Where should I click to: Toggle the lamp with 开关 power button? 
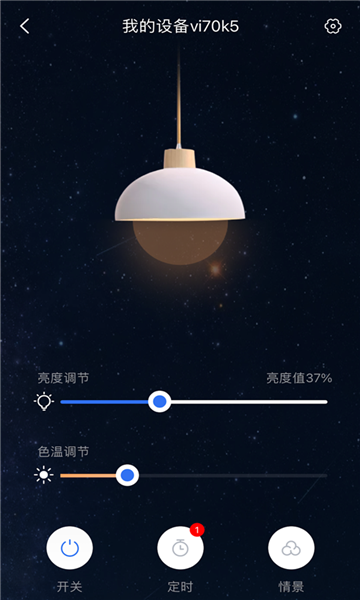[x=70, y=548]
